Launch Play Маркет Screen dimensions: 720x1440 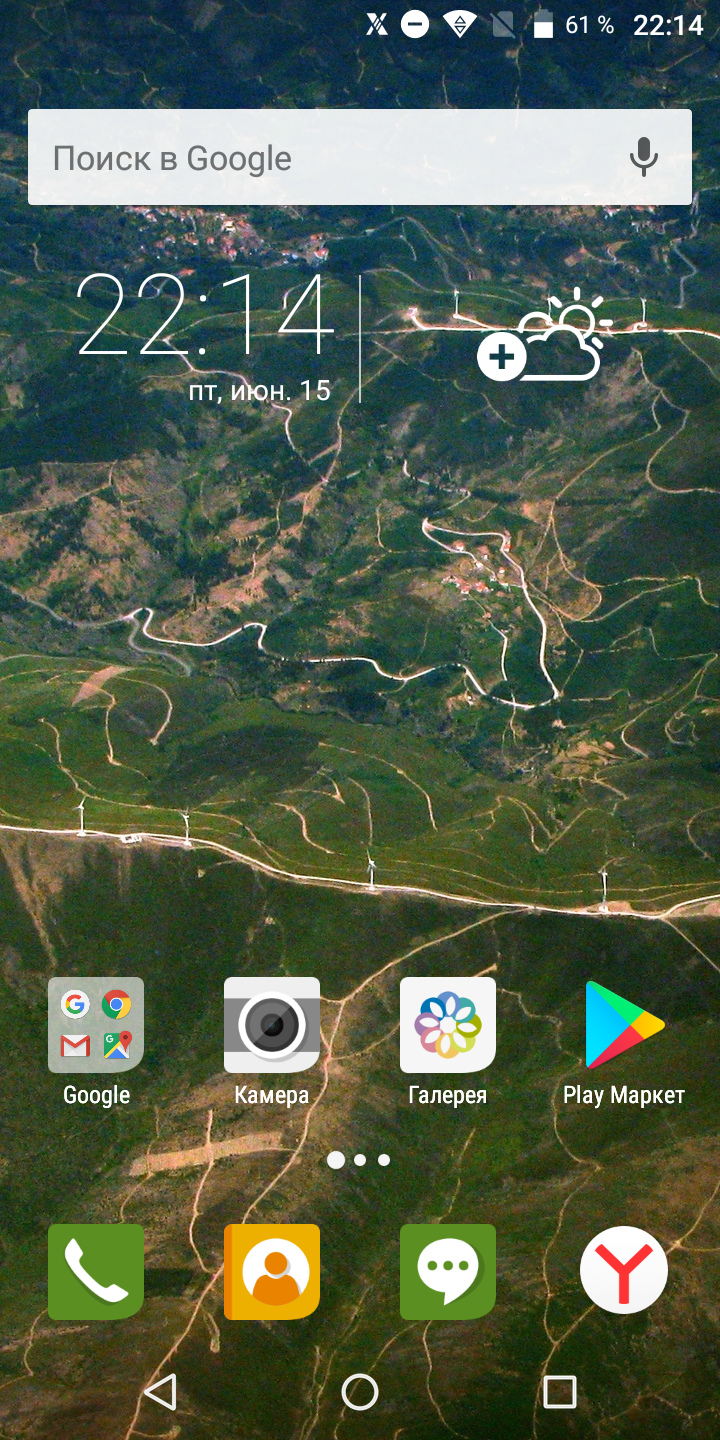pyautogui.click(x=624, y=1025)
